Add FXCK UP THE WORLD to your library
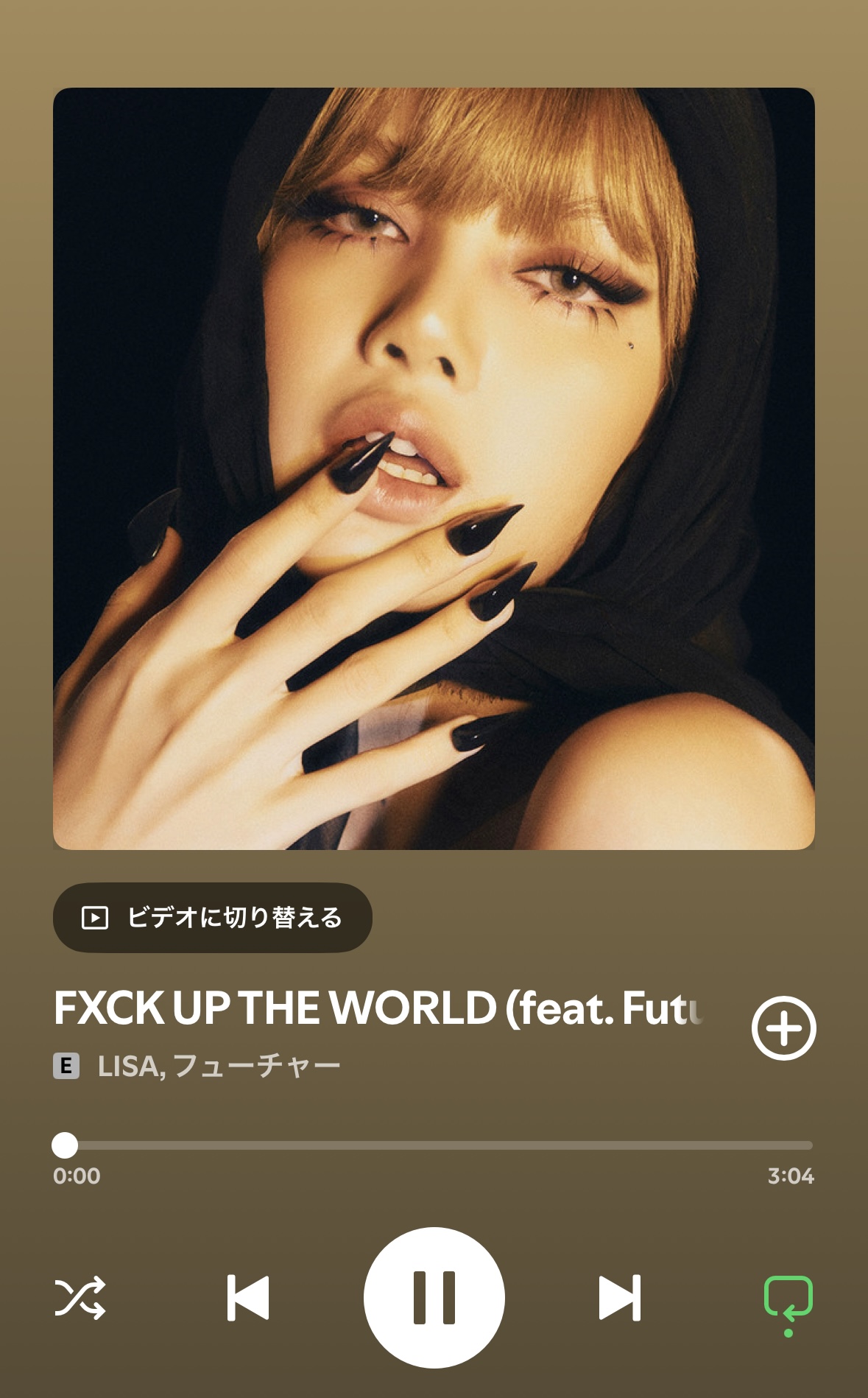Image resolution: width=868 pixels, height=1398 pixels. point(783,1028)
